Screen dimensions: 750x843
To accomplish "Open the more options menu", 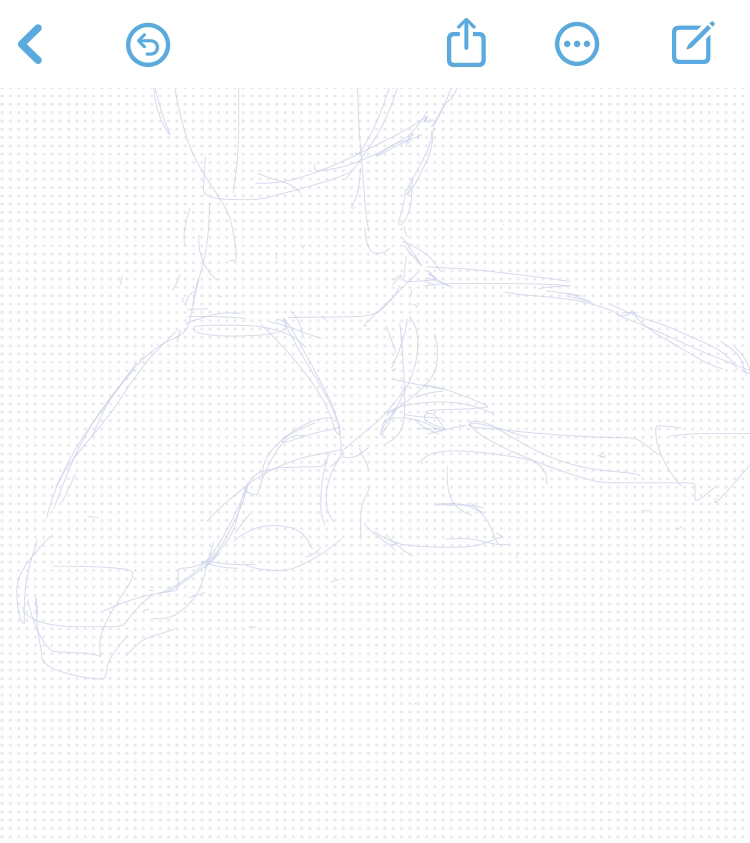I will [577, 45].
